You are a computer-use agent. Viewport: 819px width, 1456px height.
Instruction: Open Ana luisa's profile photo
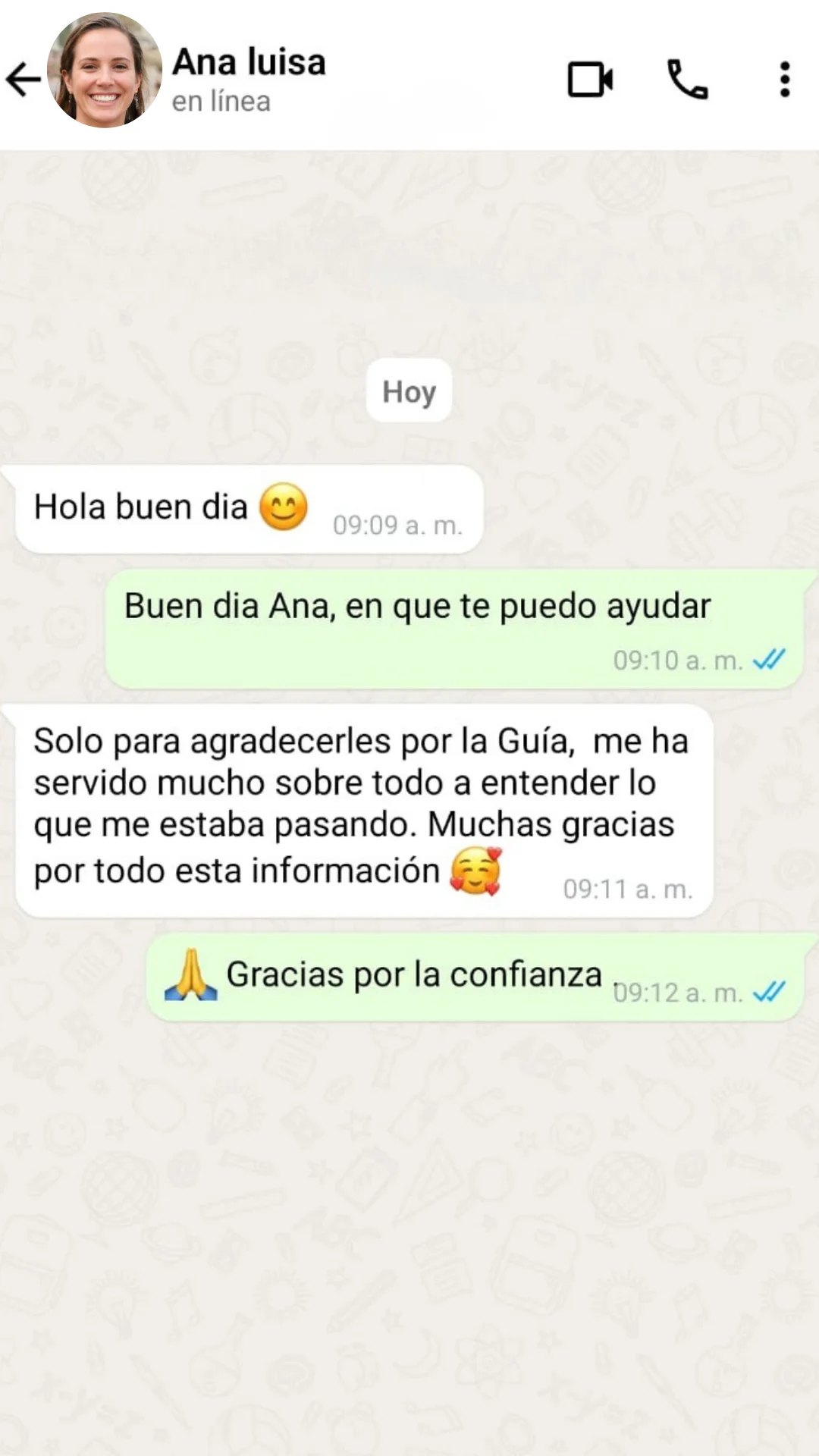click(104, 71)
